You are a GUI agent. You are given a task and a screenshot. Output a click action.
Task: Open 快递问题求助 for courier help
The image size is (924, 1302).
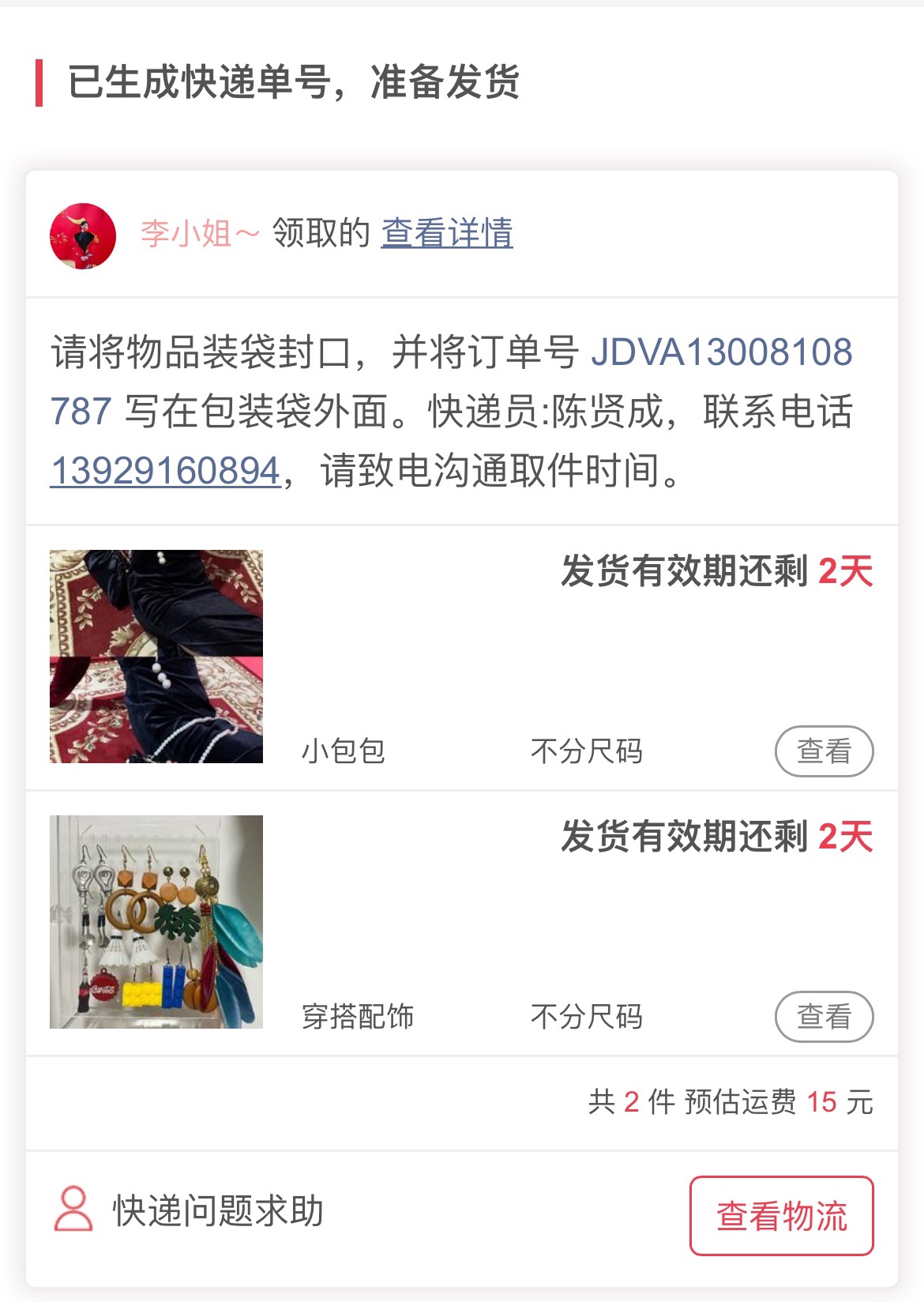pyautogui.click(x=190, y=1210)
